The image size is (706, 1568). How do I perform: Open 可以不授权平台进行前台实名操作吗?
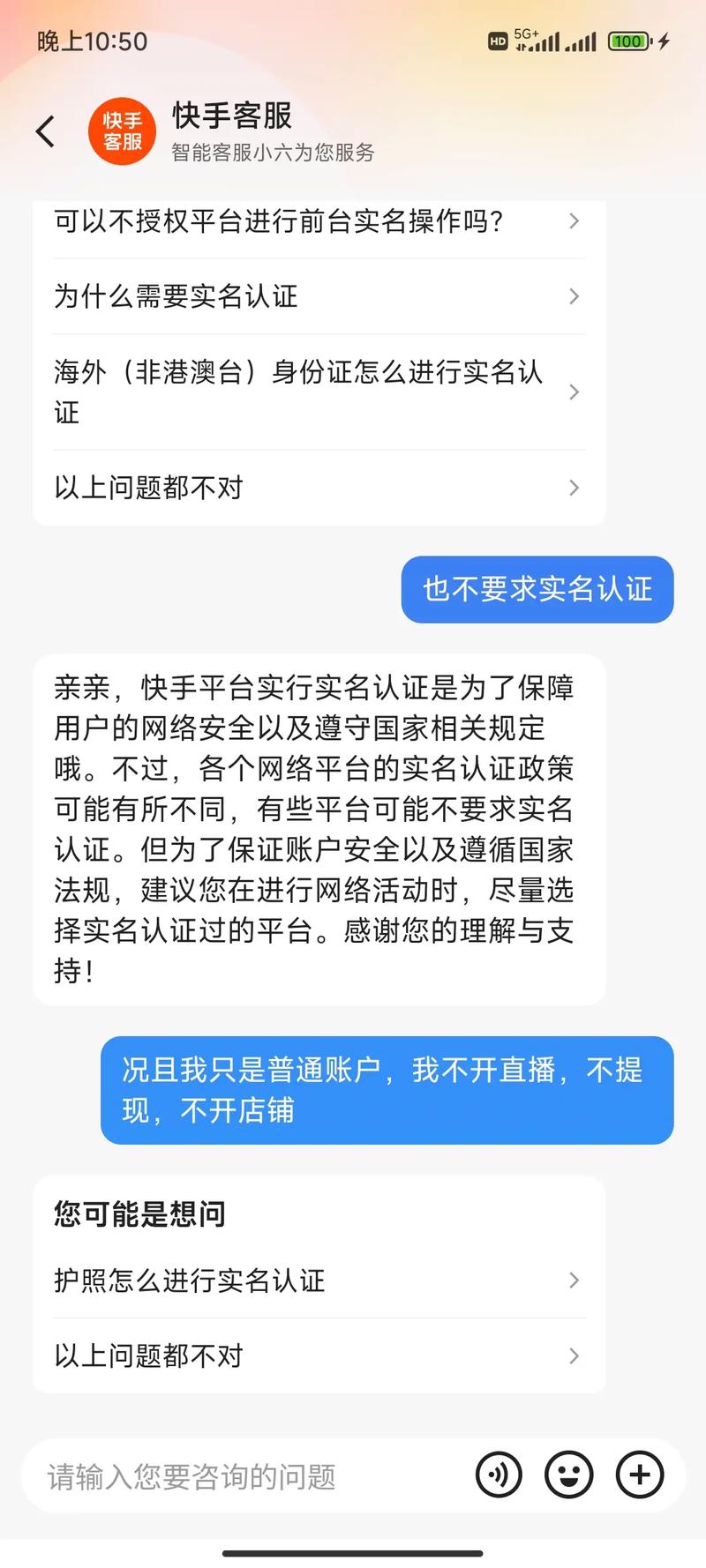(318, 220)
